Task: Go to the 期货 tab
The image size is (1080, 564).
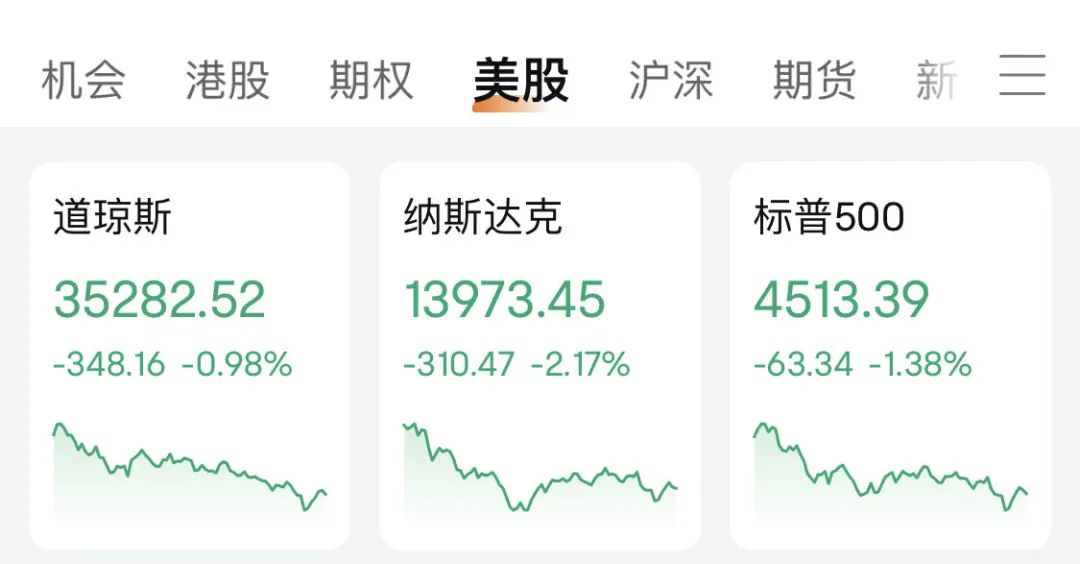Action: click(814, 81)
